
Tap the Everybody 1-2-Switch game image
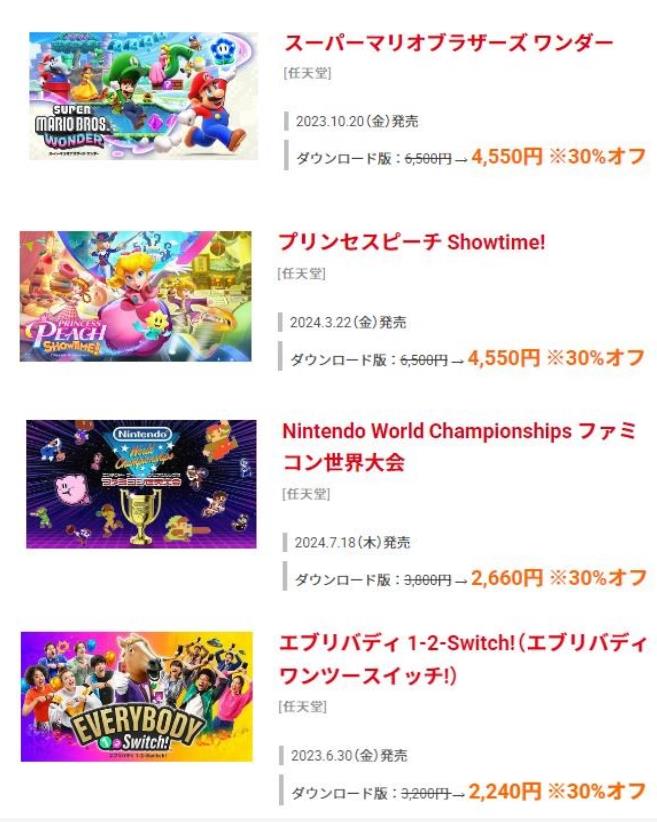click(137, 696)
